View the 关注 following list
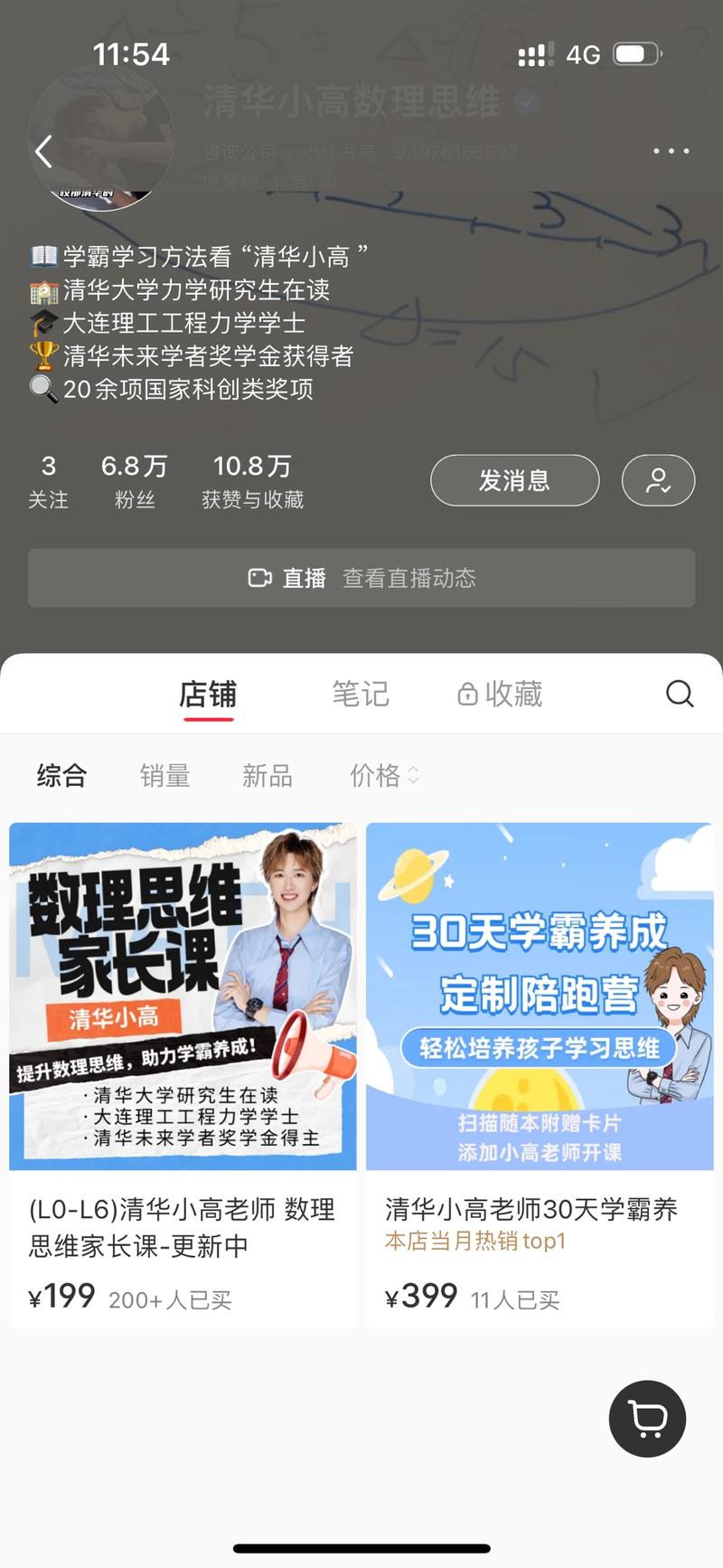Image resolution: width=723 pixels, height=1568 pixels. coord(48,481)
